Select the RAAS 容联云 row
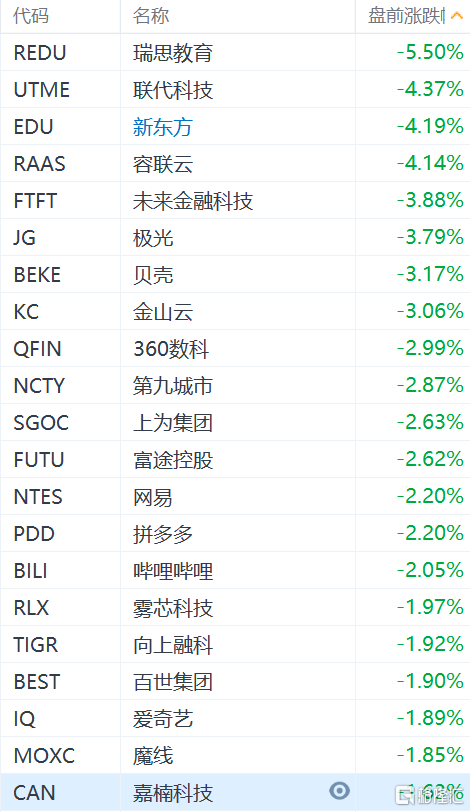The image size is (470, 812). (x=235, y=164)
